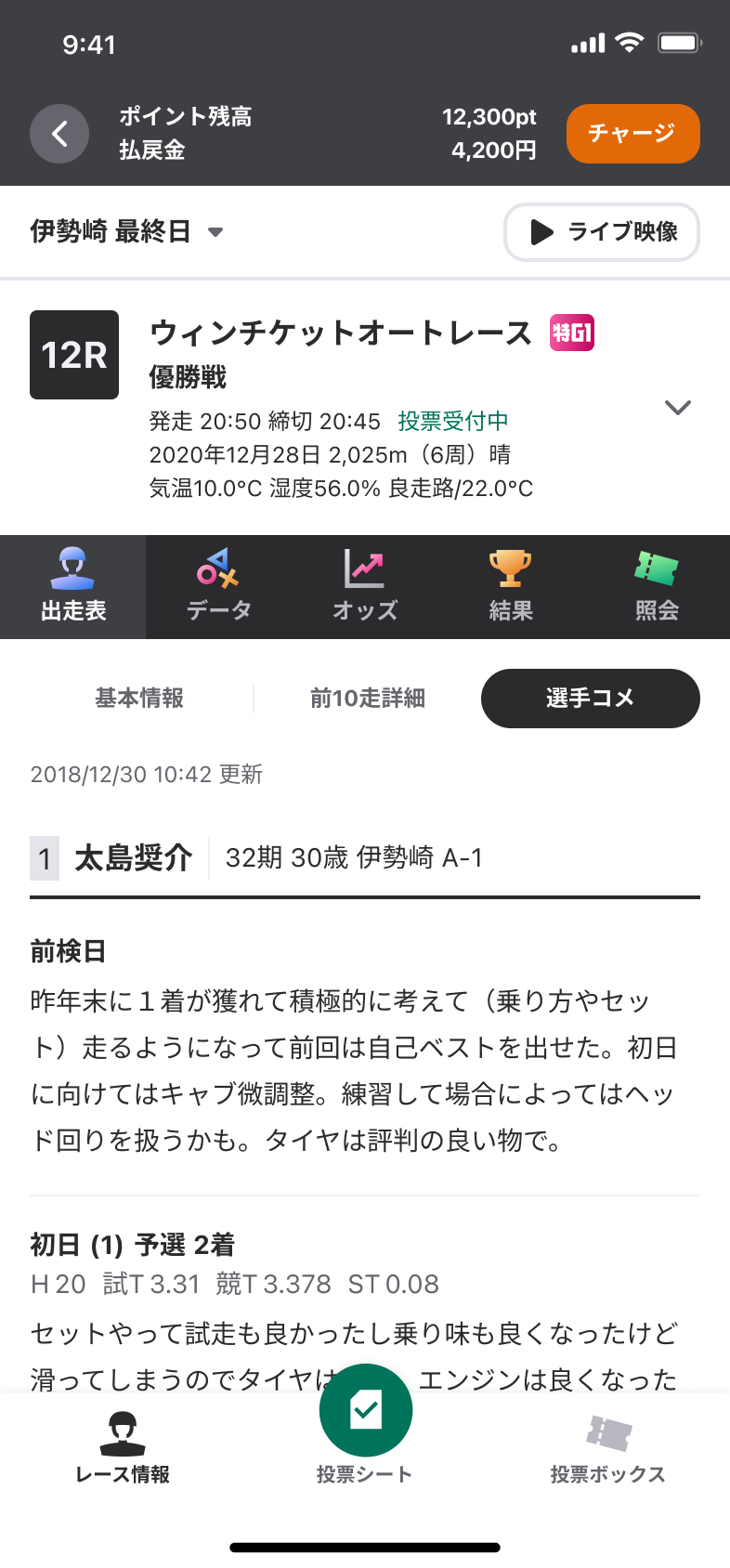Open ライブ映像 live video stream
This screenshot has width=730, height=1568.
pyautogui.click(x=602, y=233)
